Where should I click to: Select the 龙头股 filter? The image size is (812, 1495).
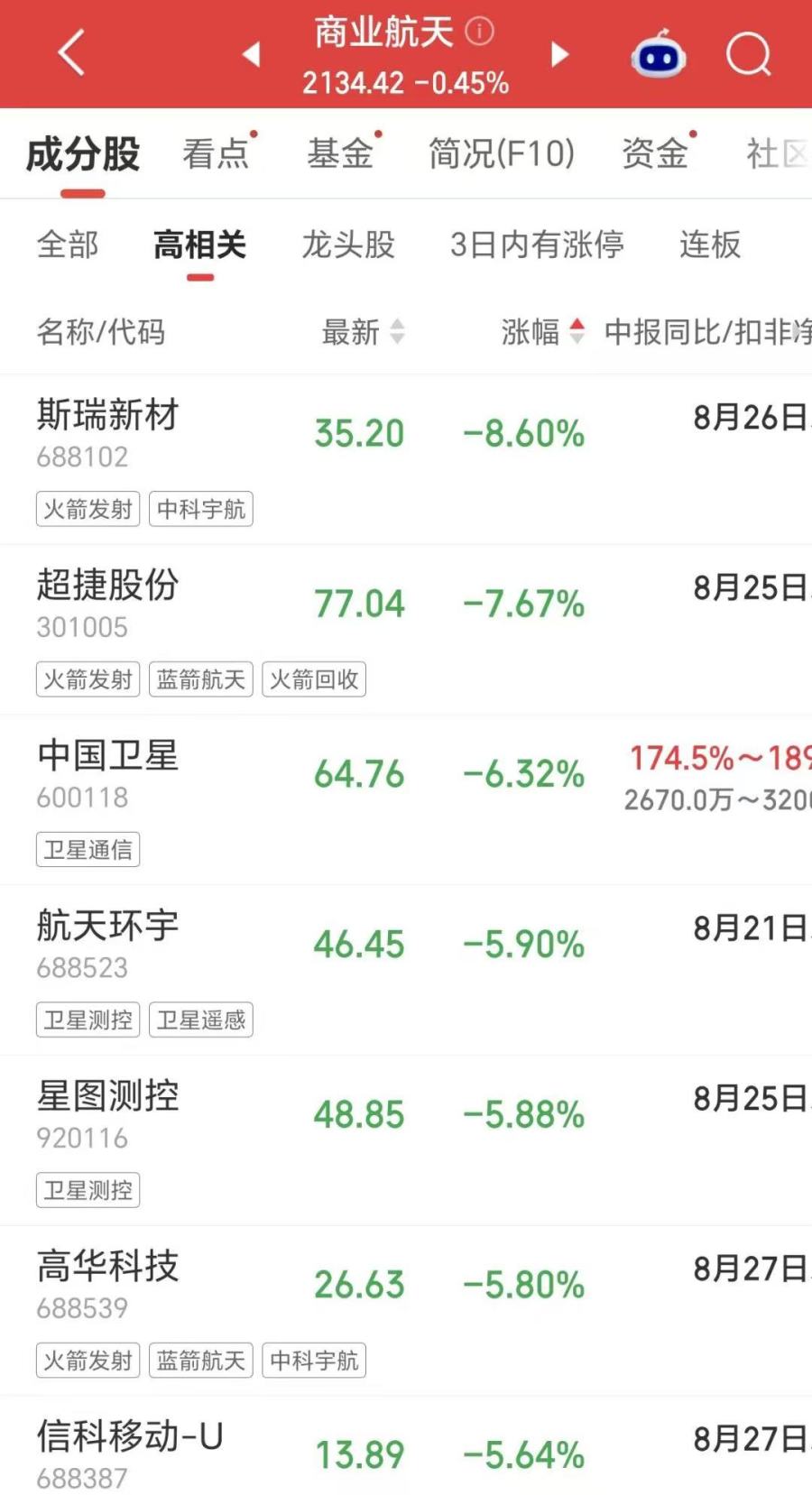pyautogui.click(x=348, y=245)
